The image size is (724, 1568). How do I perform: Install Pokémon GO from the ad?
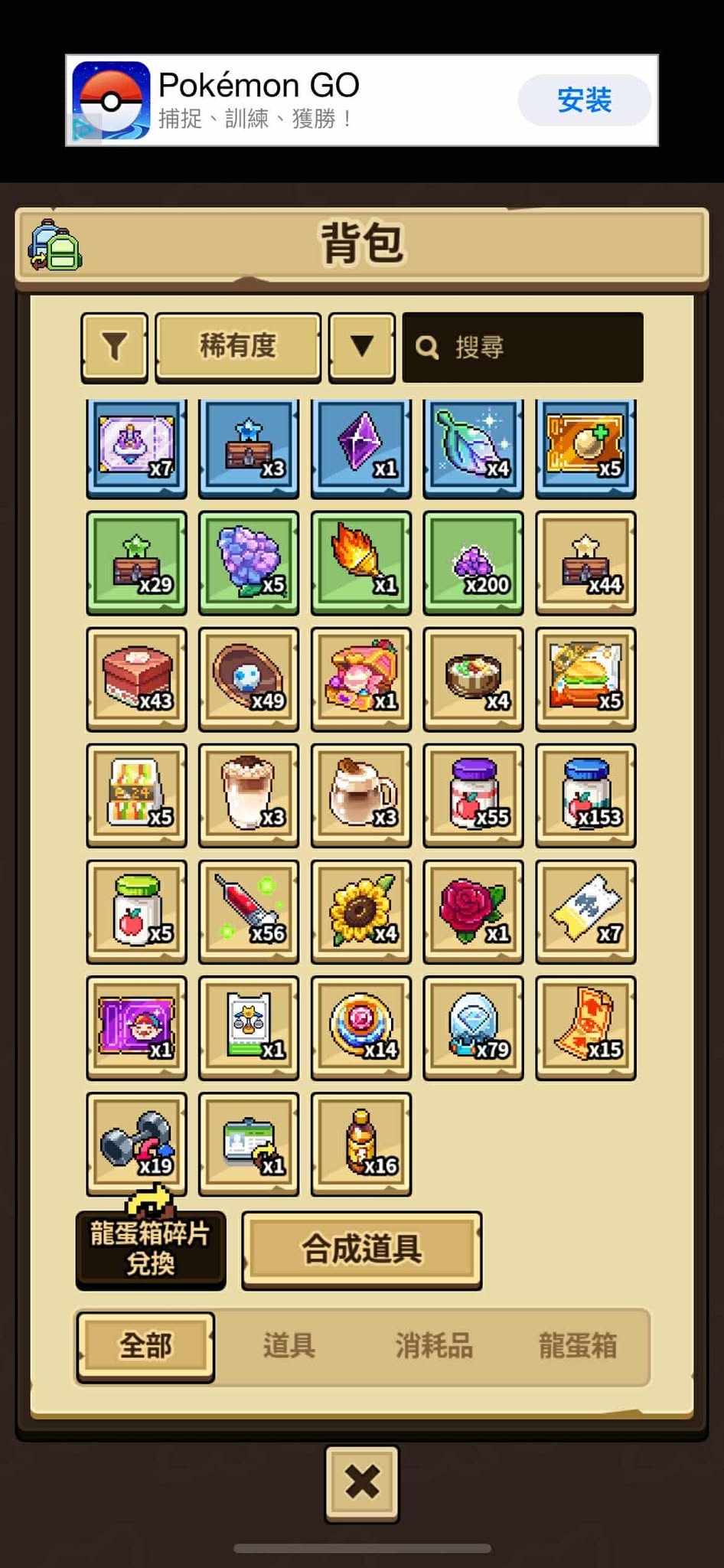pyautogui.click(x=584, y=100)
